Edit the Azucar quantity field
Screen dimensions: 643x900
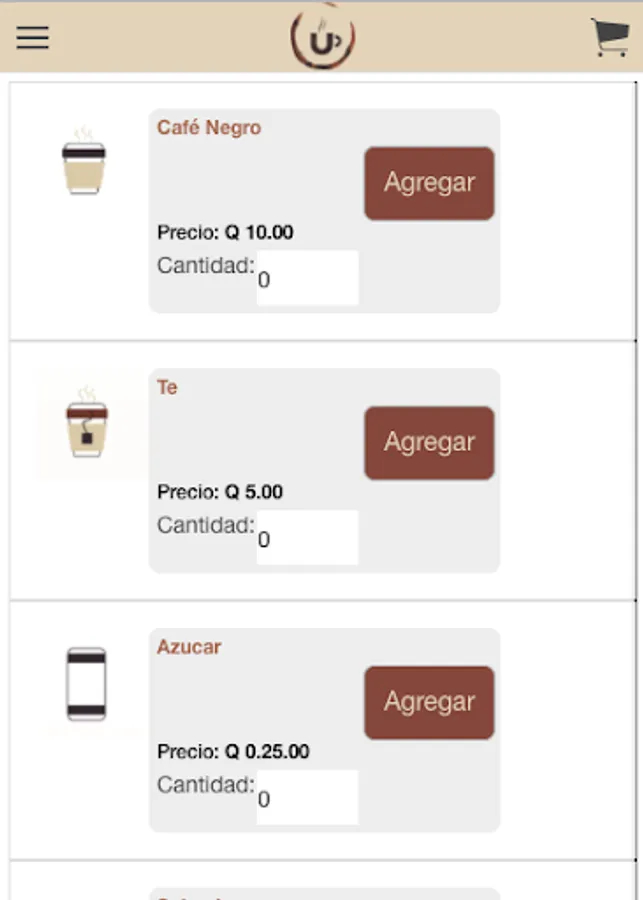coord(307,797)
